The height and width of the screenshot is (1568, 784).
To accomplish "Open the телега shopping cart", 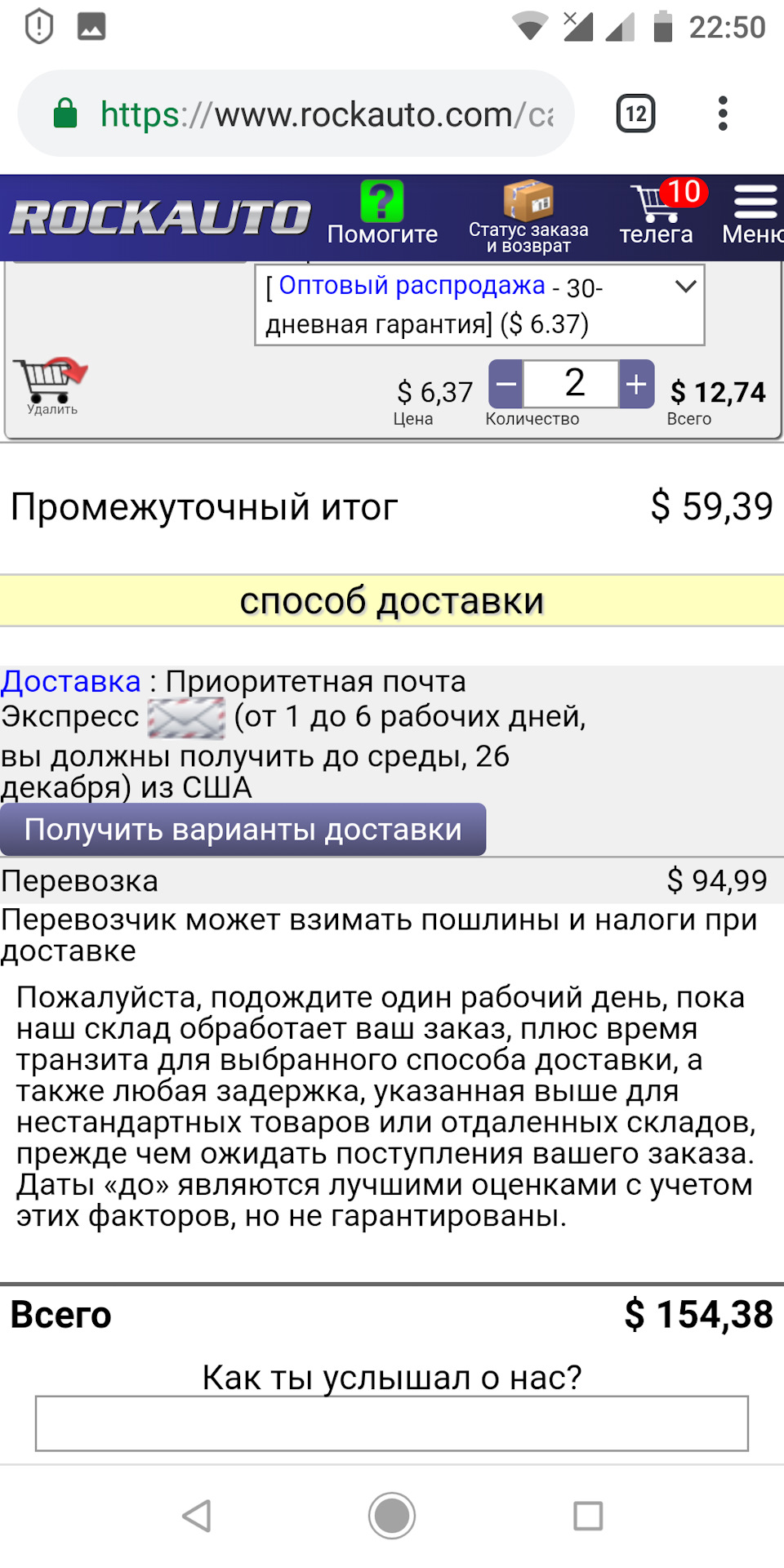I will pyautogui.click(x=657, y=214).
